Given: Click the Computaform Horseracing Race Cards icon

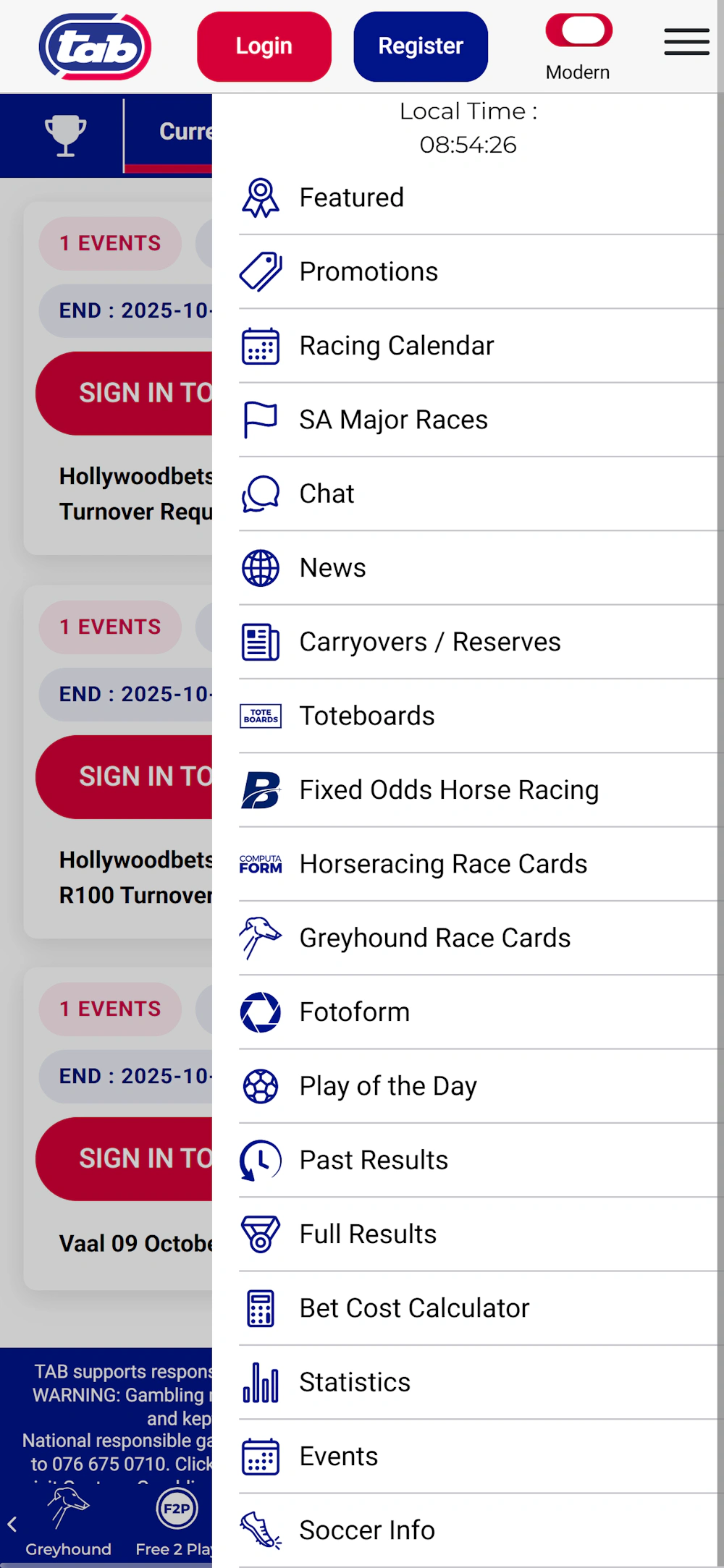Looking at the screenshot, I should coord(259,863).
